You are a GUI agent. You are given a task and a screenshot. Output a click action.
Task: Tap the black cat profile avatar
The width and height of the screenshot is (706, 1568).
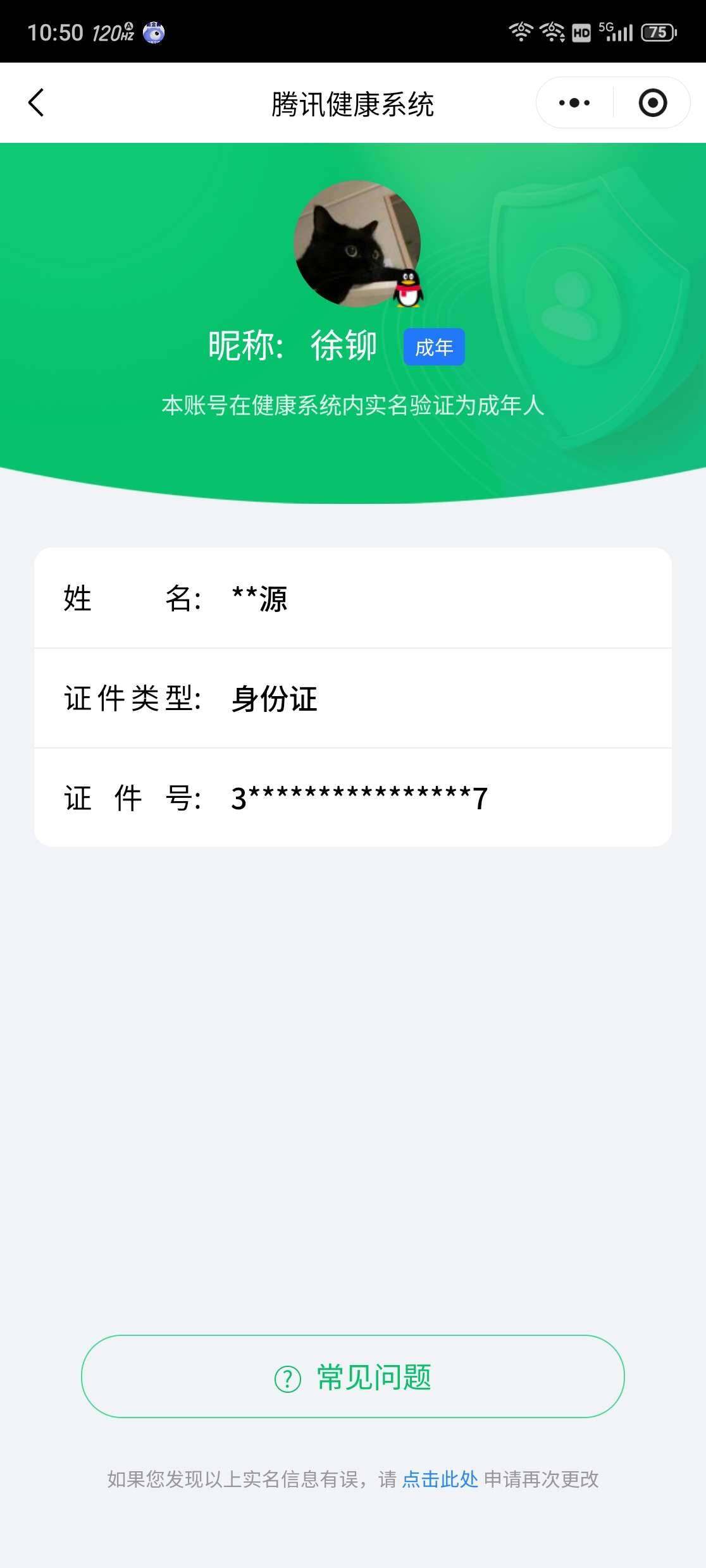tap(356, 245)
